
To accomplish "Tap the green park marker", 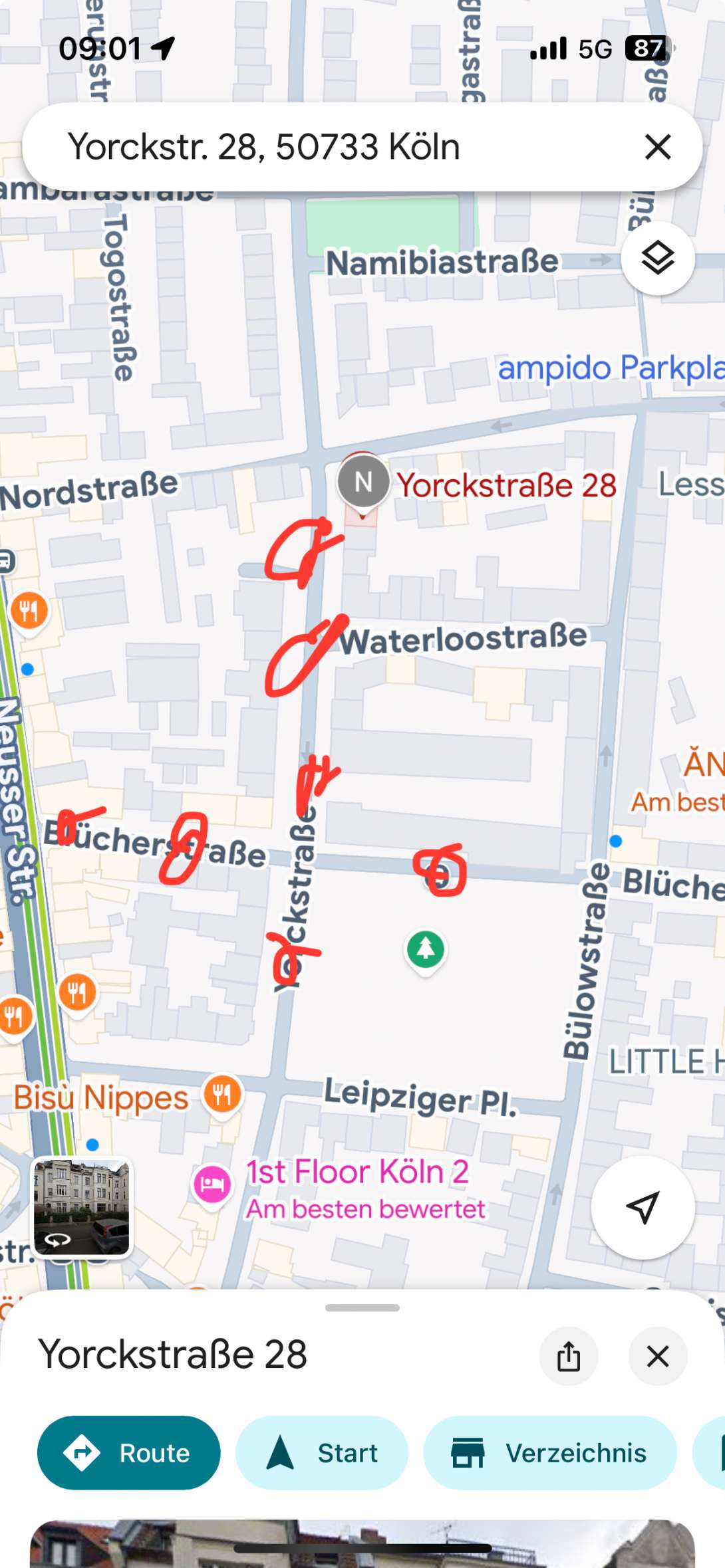I will (426, 949).
